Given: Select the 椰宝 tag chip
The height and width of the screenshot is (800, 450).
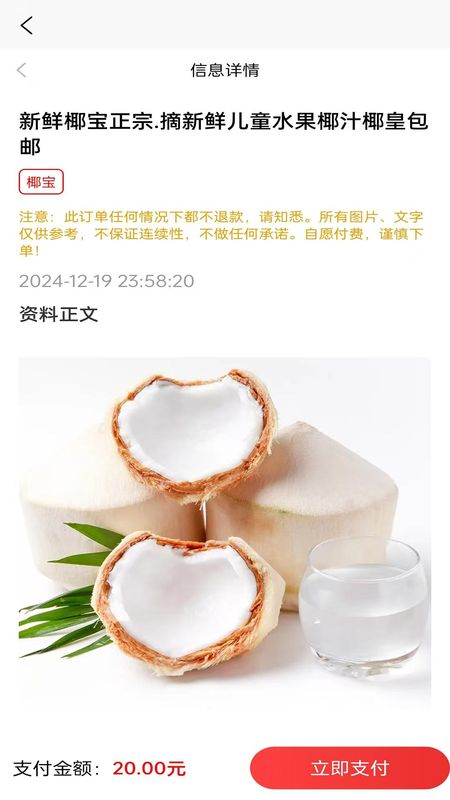Looking at the screenshot, I should 41,182.
